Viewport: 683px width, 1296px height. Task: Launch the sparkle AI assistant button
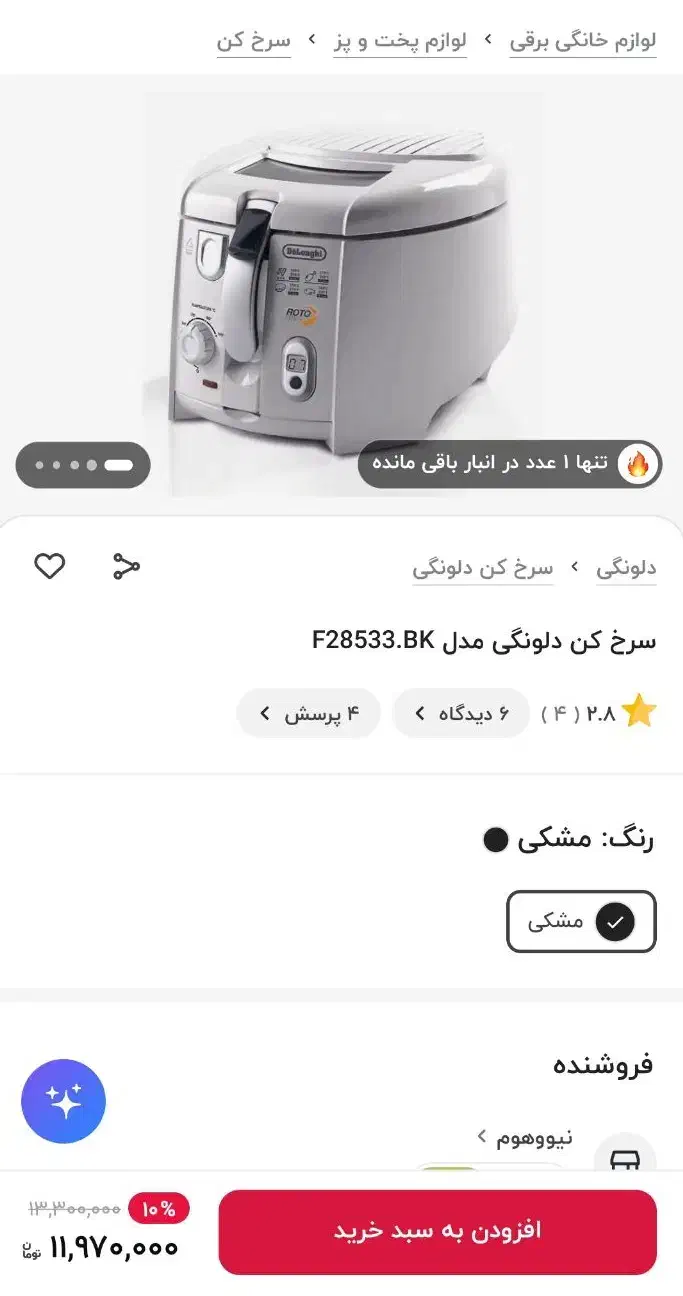(x=63, y=1101)
